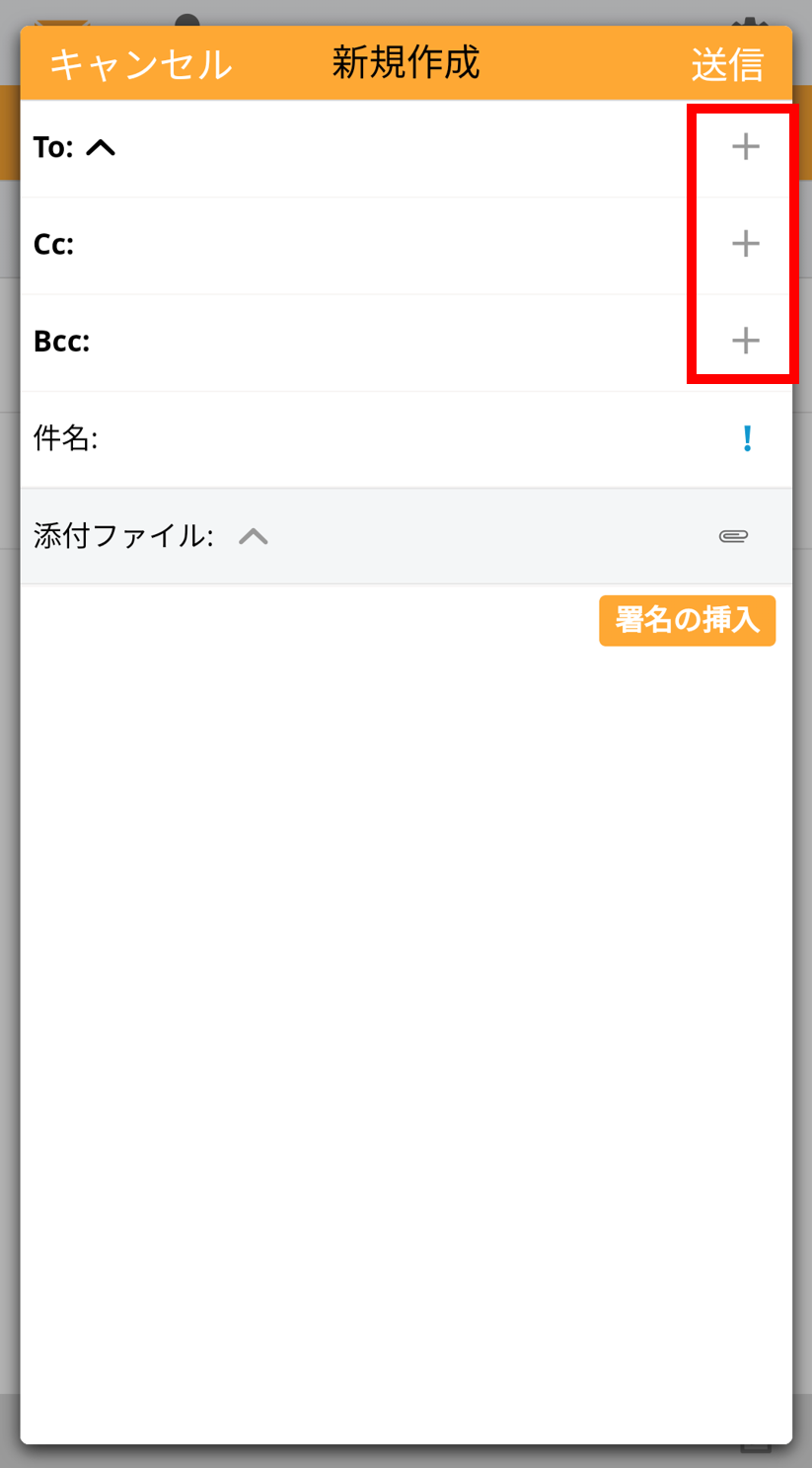Attach a file using the paperclip icon
The image size is (812, 1468).
click(733, 536)
